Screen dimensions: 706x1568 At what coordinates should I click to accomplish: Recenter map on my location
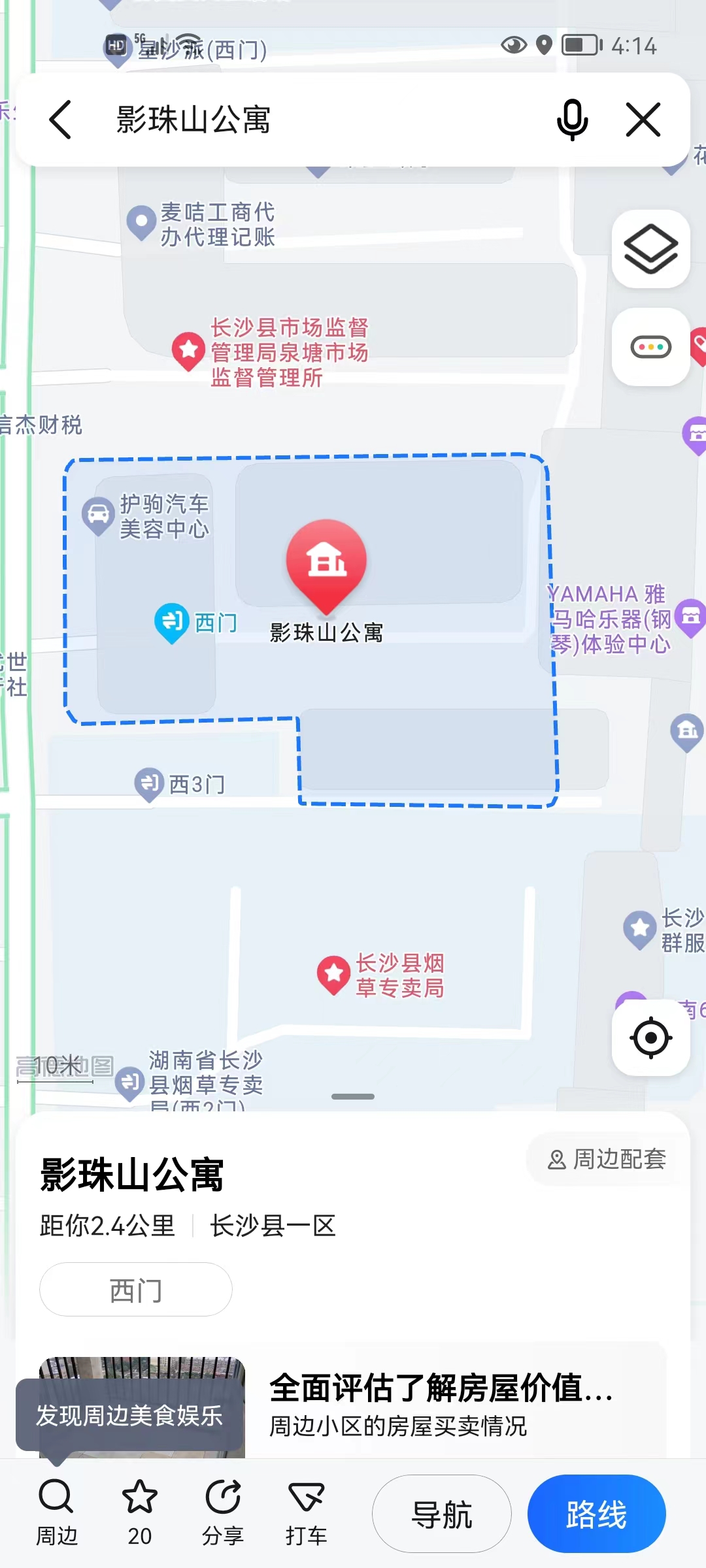pyautogui.click(x=650, y=1037)
